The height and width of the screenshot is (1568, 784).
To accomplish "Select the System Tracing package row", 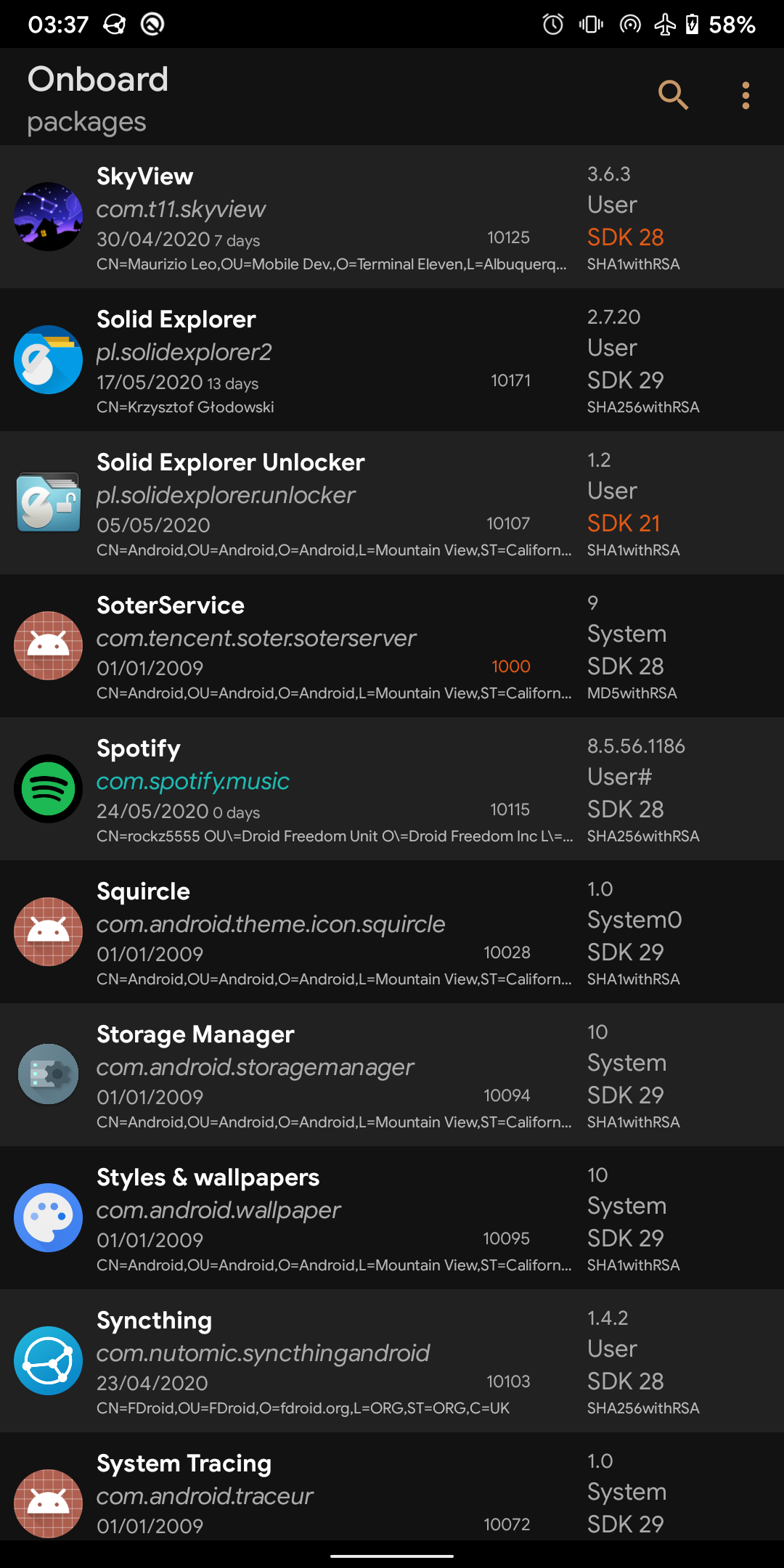I will 392,1486.
